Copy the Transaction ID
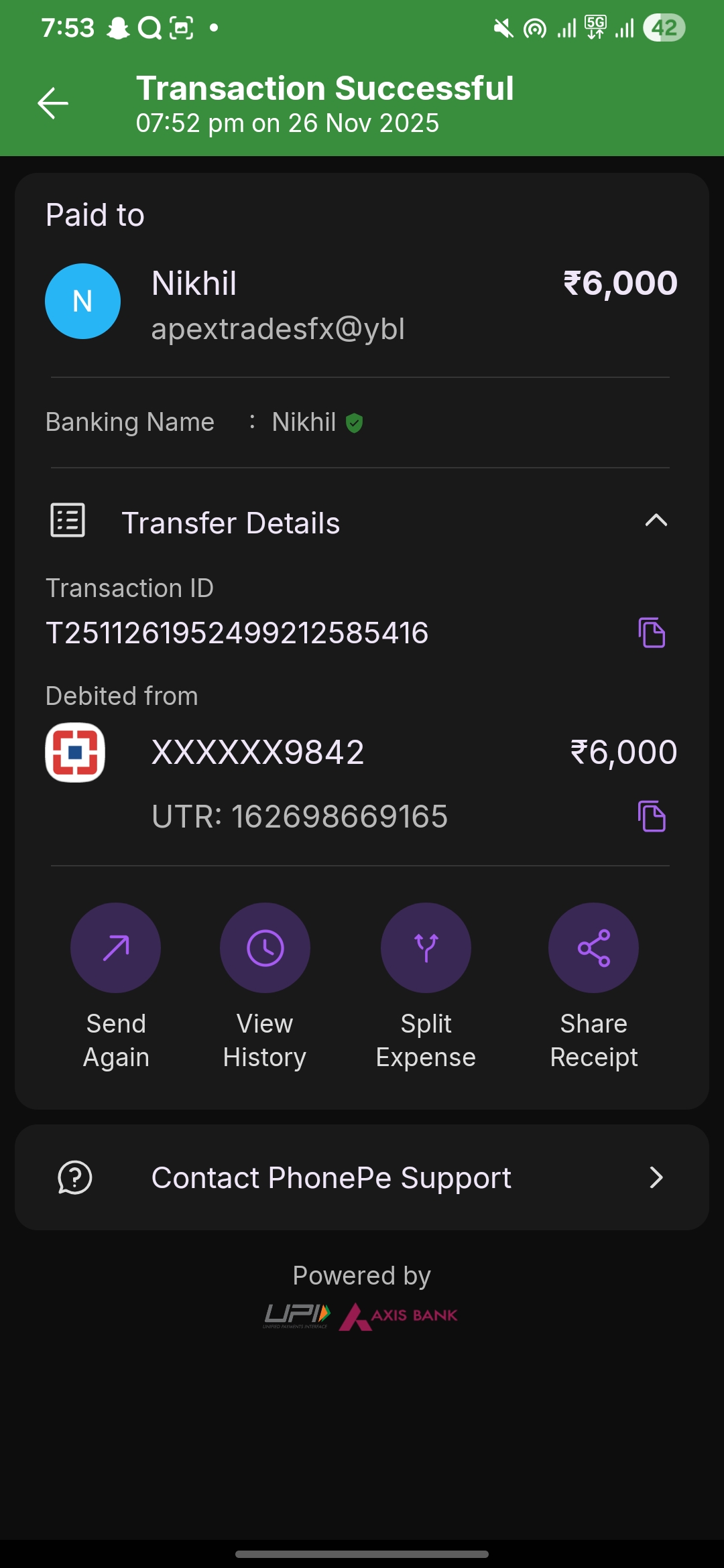This screenshot has height=1568, width=724. 652,633
